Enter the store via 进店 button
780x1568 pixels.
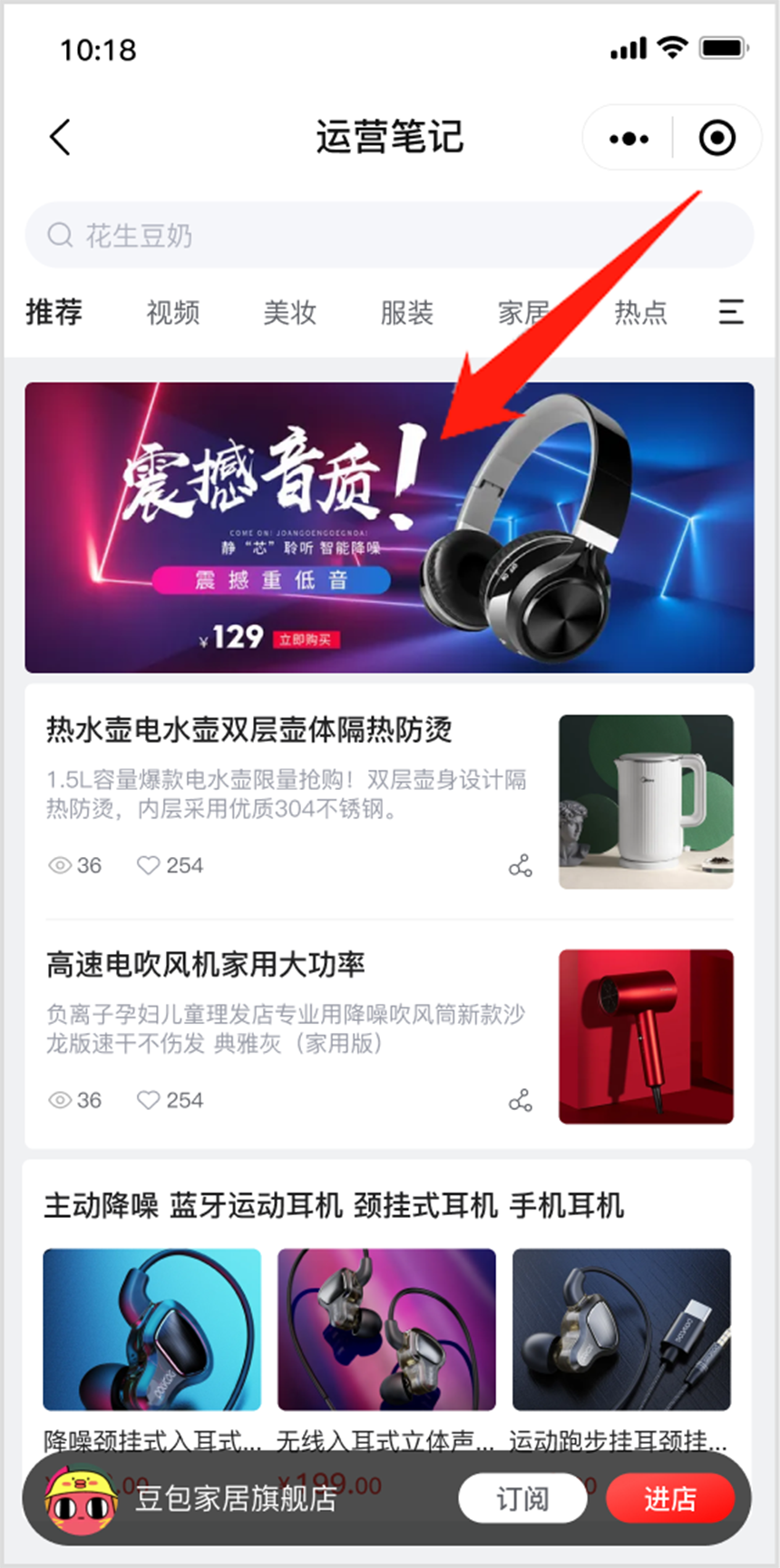click(x=670, y=1499)
